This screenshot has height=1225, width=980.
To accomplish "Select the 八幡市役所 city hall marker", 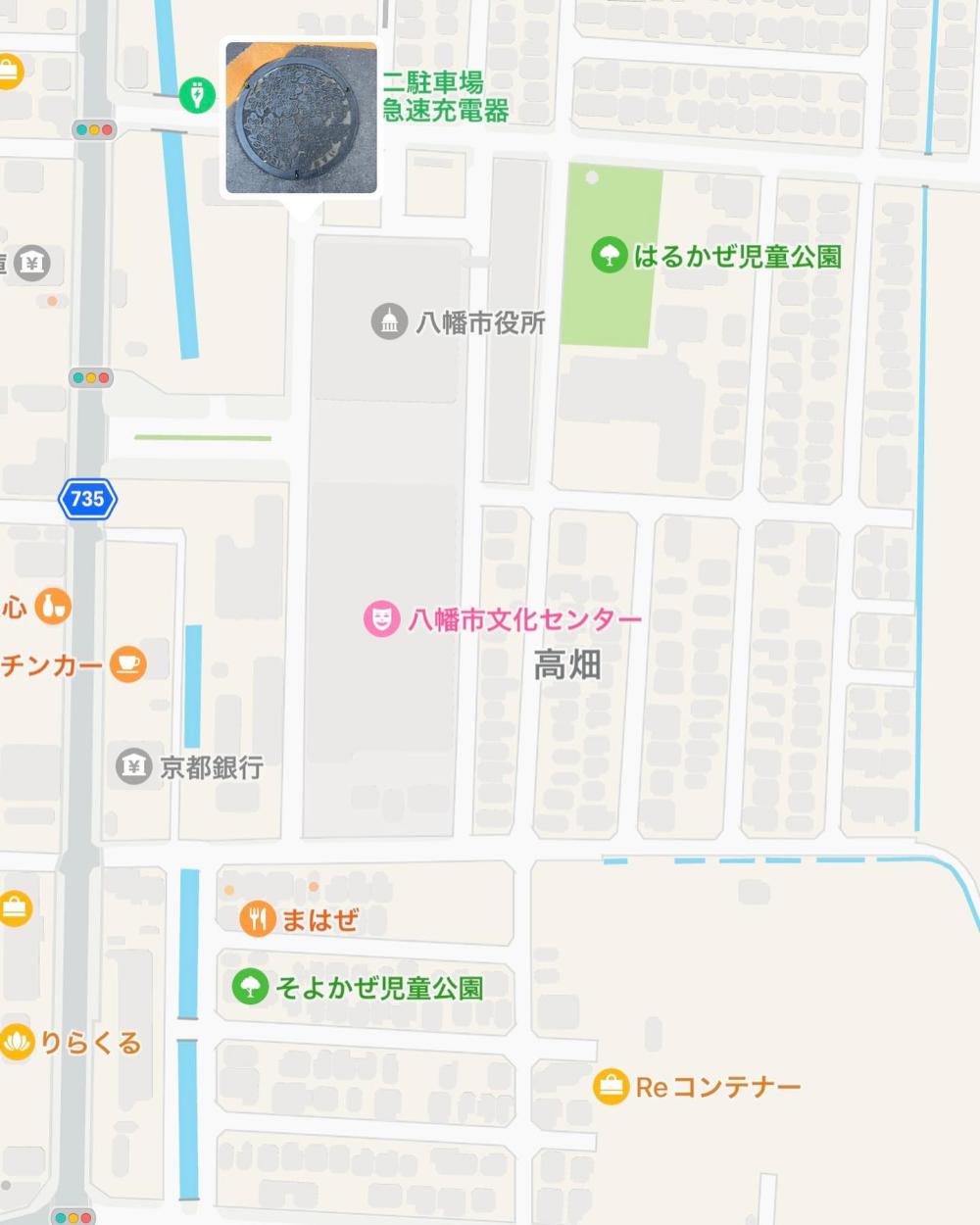I will tap(389, 321).
